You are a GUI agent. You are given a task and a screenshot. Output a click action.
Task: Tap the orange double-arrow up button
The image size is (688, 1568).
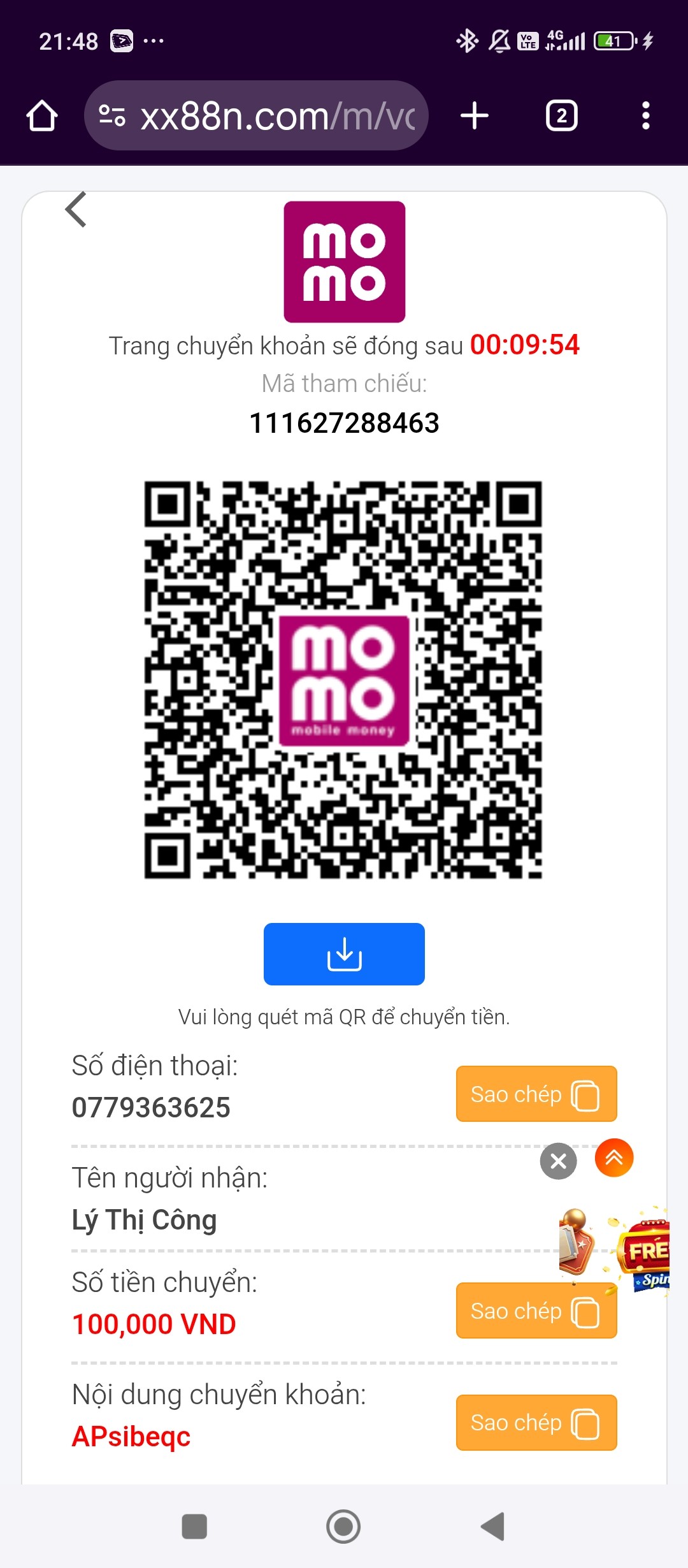tap(613, 1158)
